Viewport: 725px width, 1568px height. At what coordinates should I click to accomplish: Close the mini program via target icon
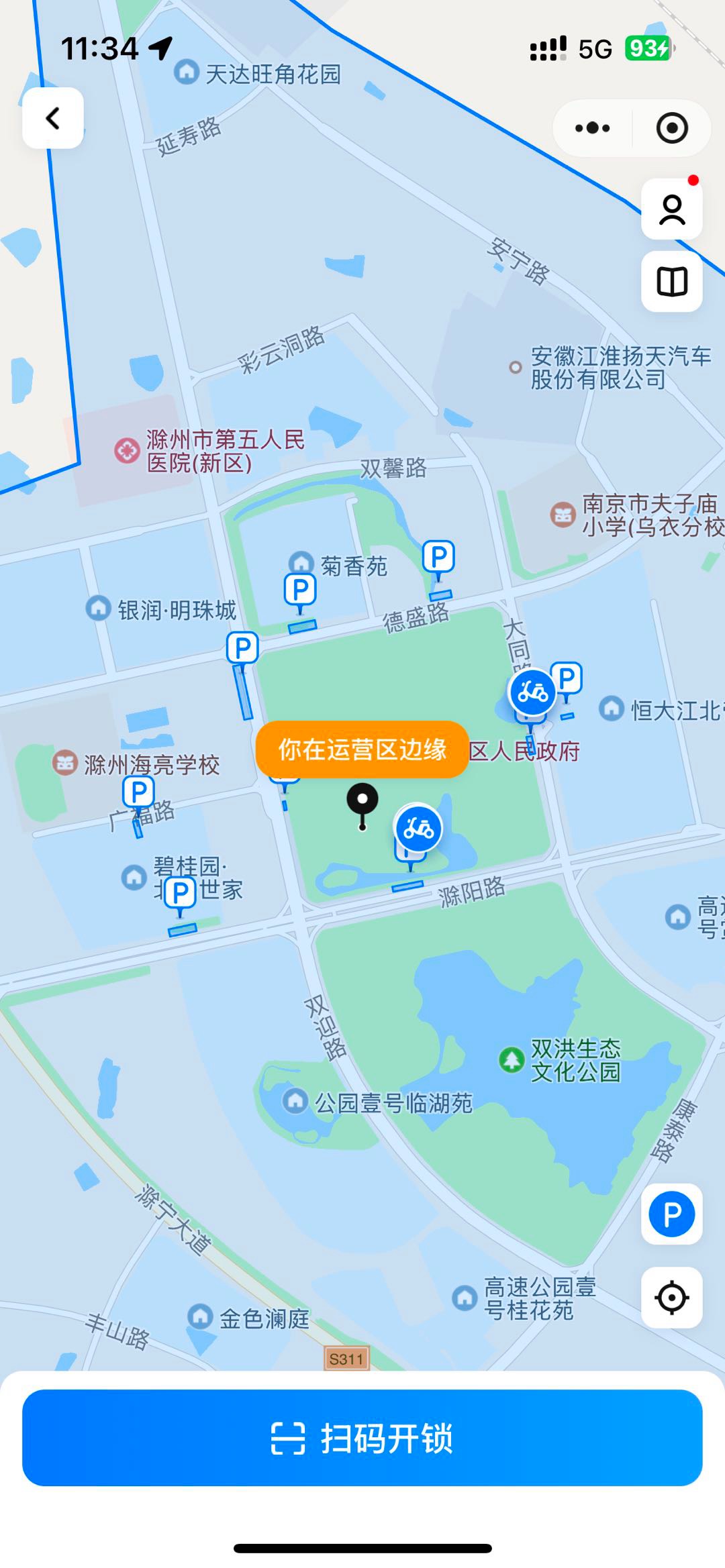[x=671, y=127]
